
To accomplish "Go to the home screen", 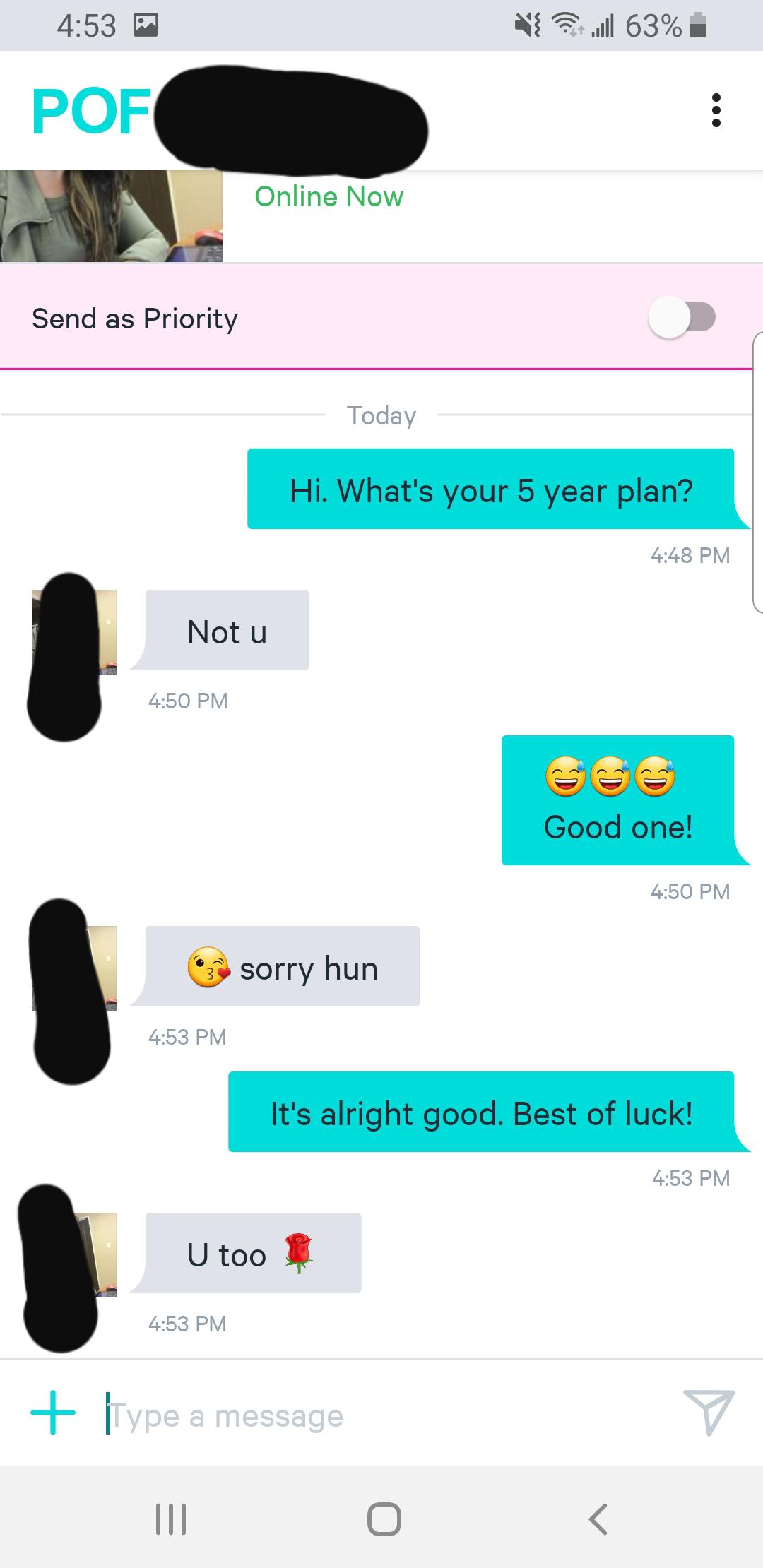I will (384, 1519).
